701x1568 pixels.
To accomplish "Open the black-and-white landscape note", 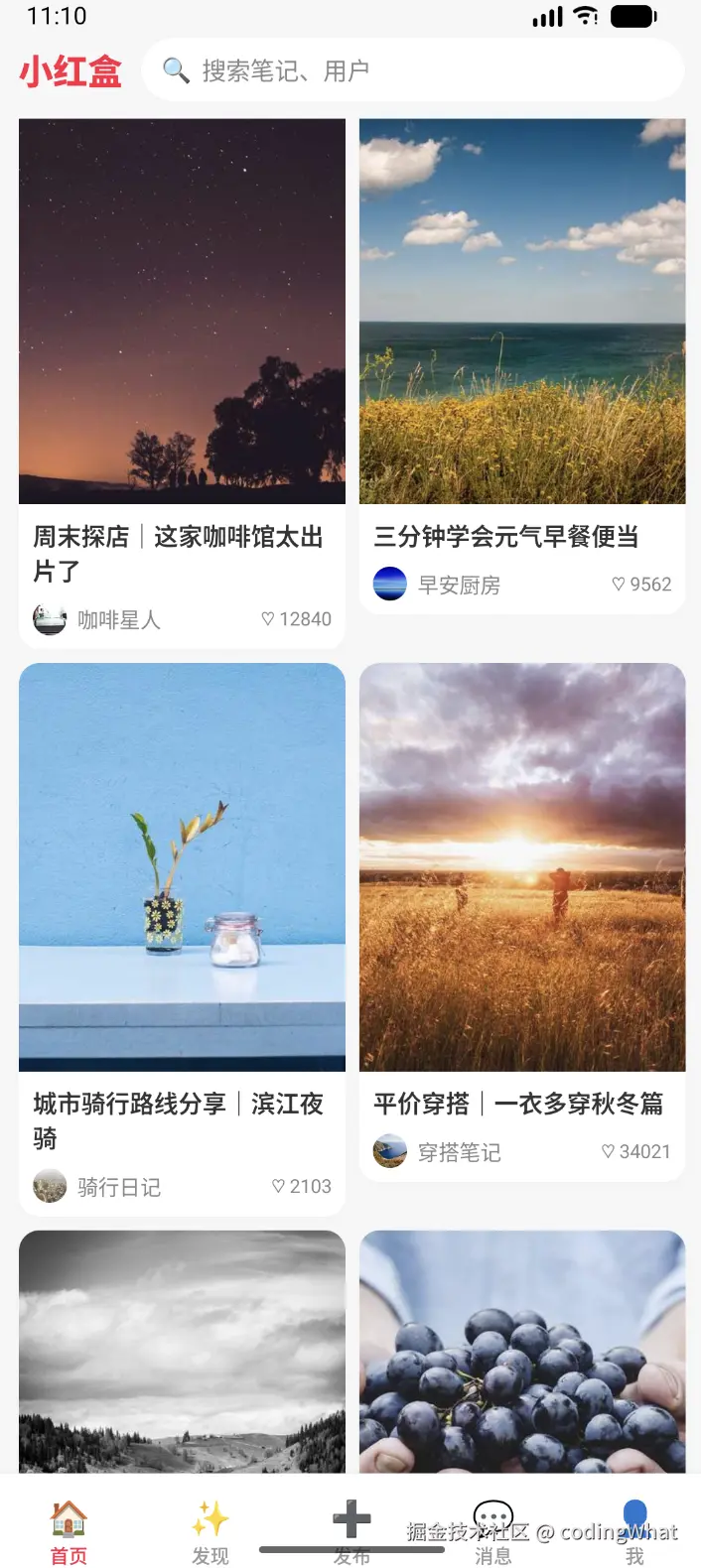I will click(182, 1350).
